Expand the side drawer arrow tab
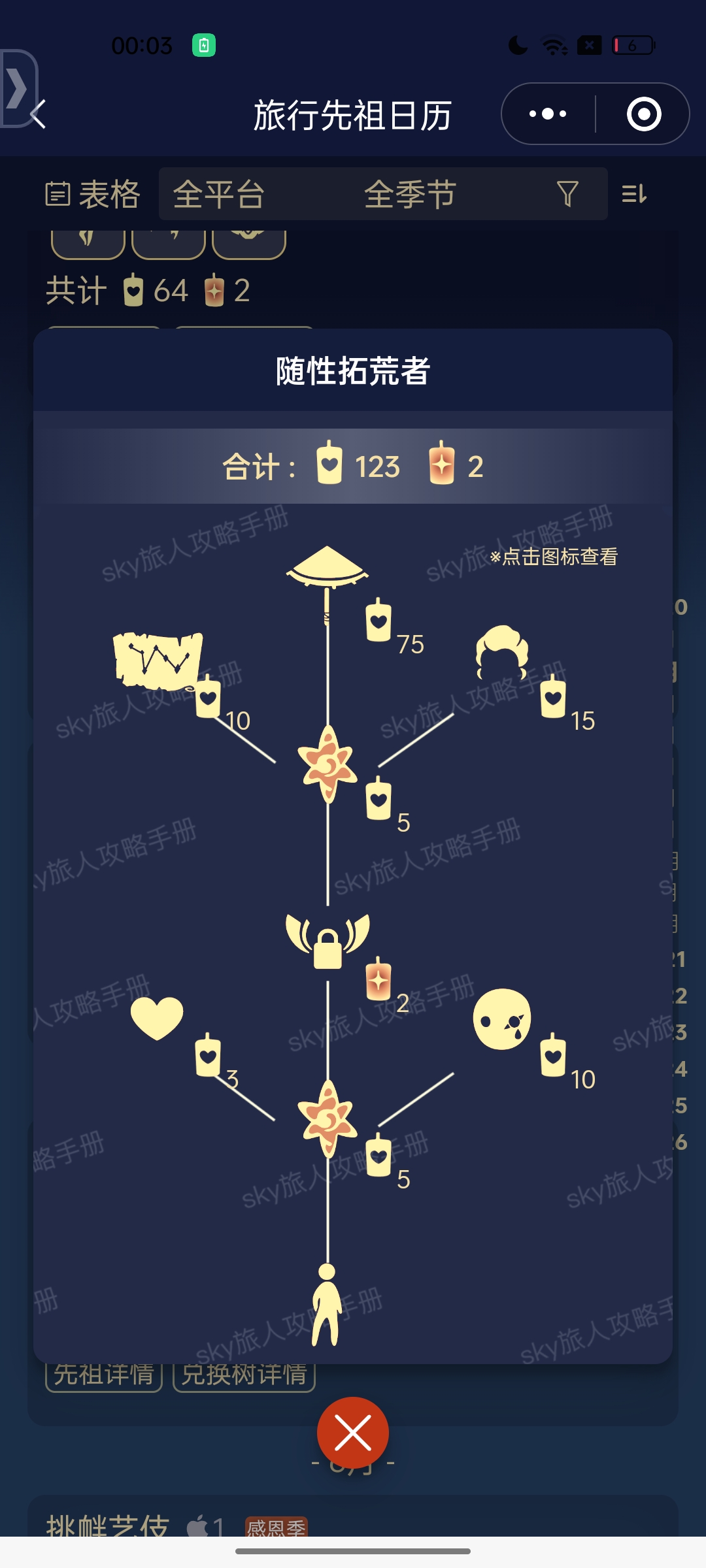The image size is (706, 1568). point(18,88)
